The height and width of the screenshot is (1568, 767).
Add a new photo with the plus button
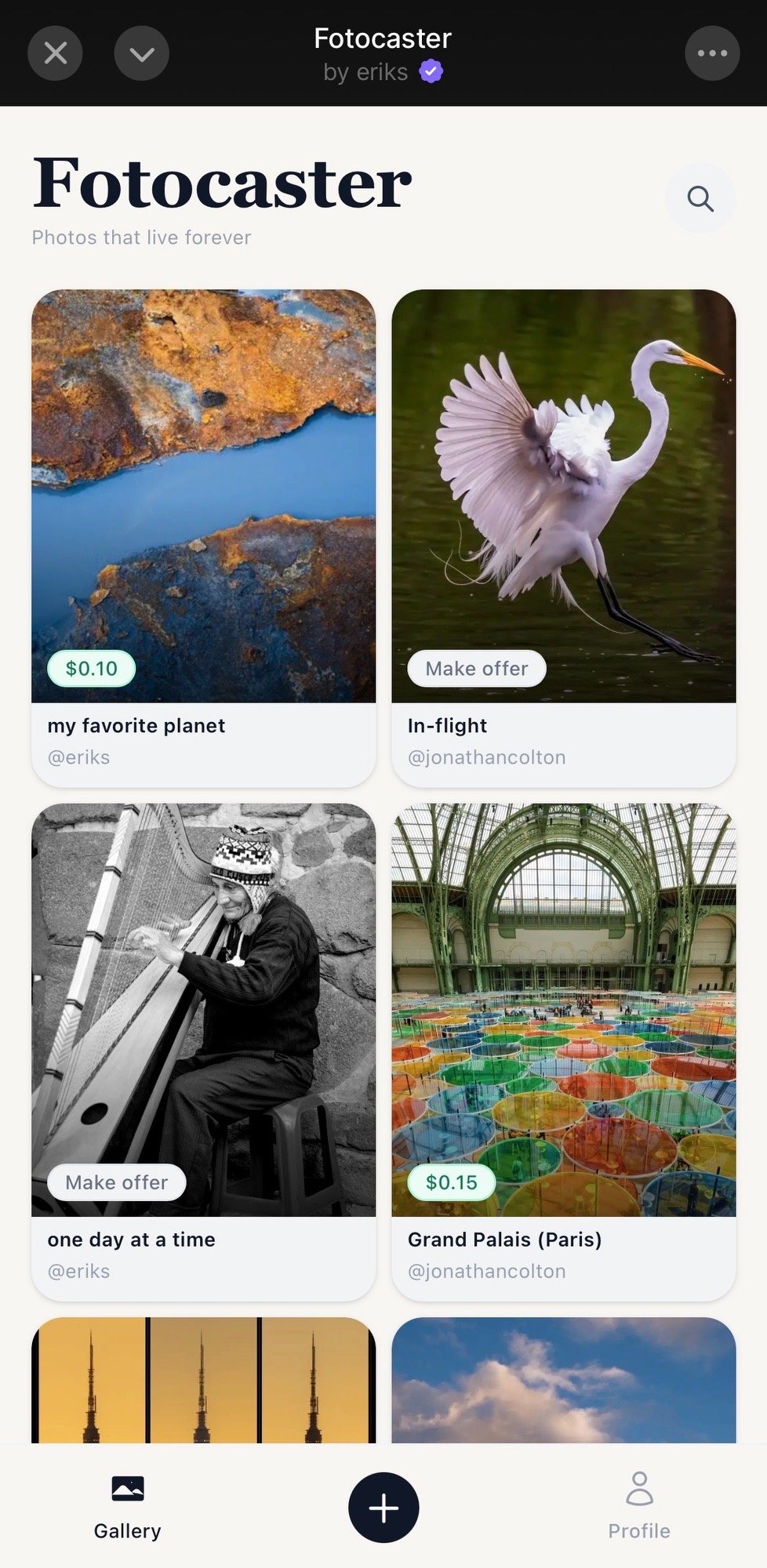[383, 1507]
